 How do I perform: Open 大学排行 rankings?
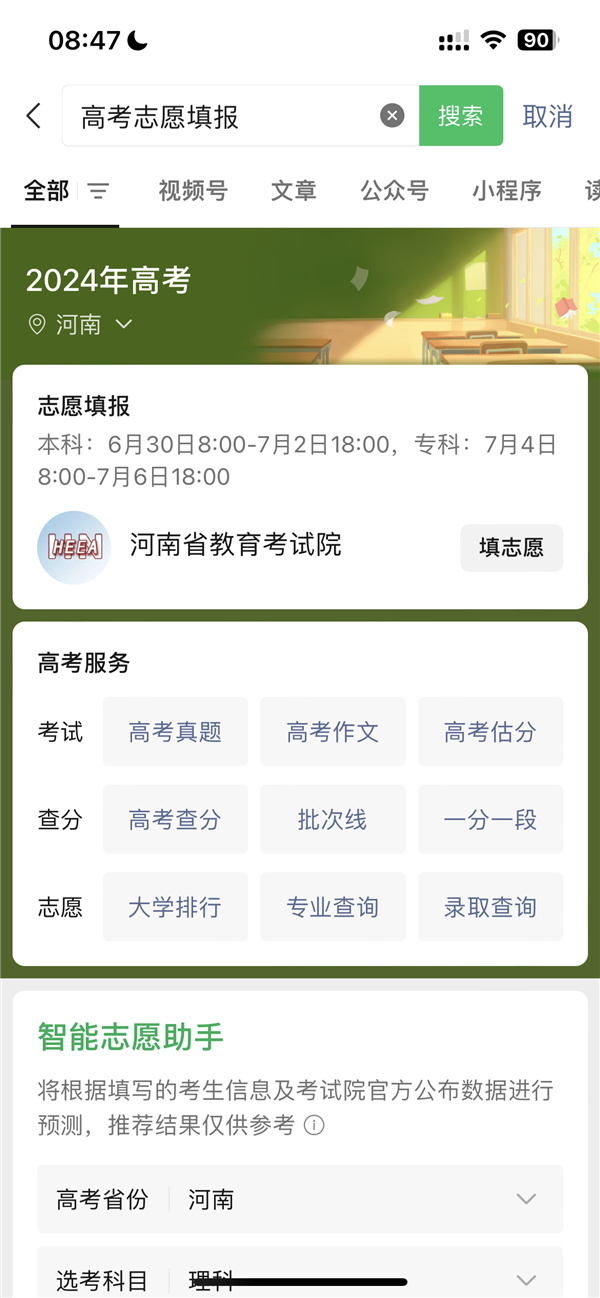click(175, 907)
